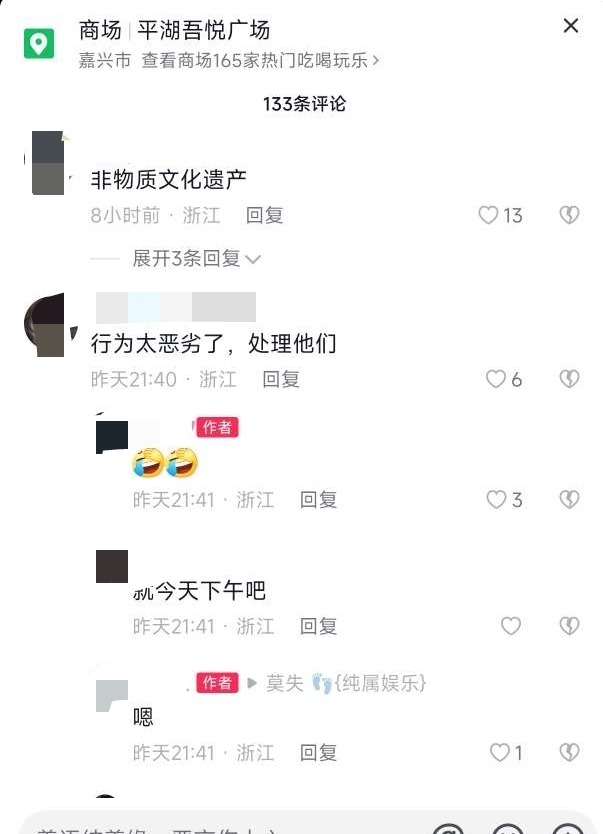Screen dimensions: 603x834
Task: Dislike the comment 非物质文化遗产
Action: (569, 215)
